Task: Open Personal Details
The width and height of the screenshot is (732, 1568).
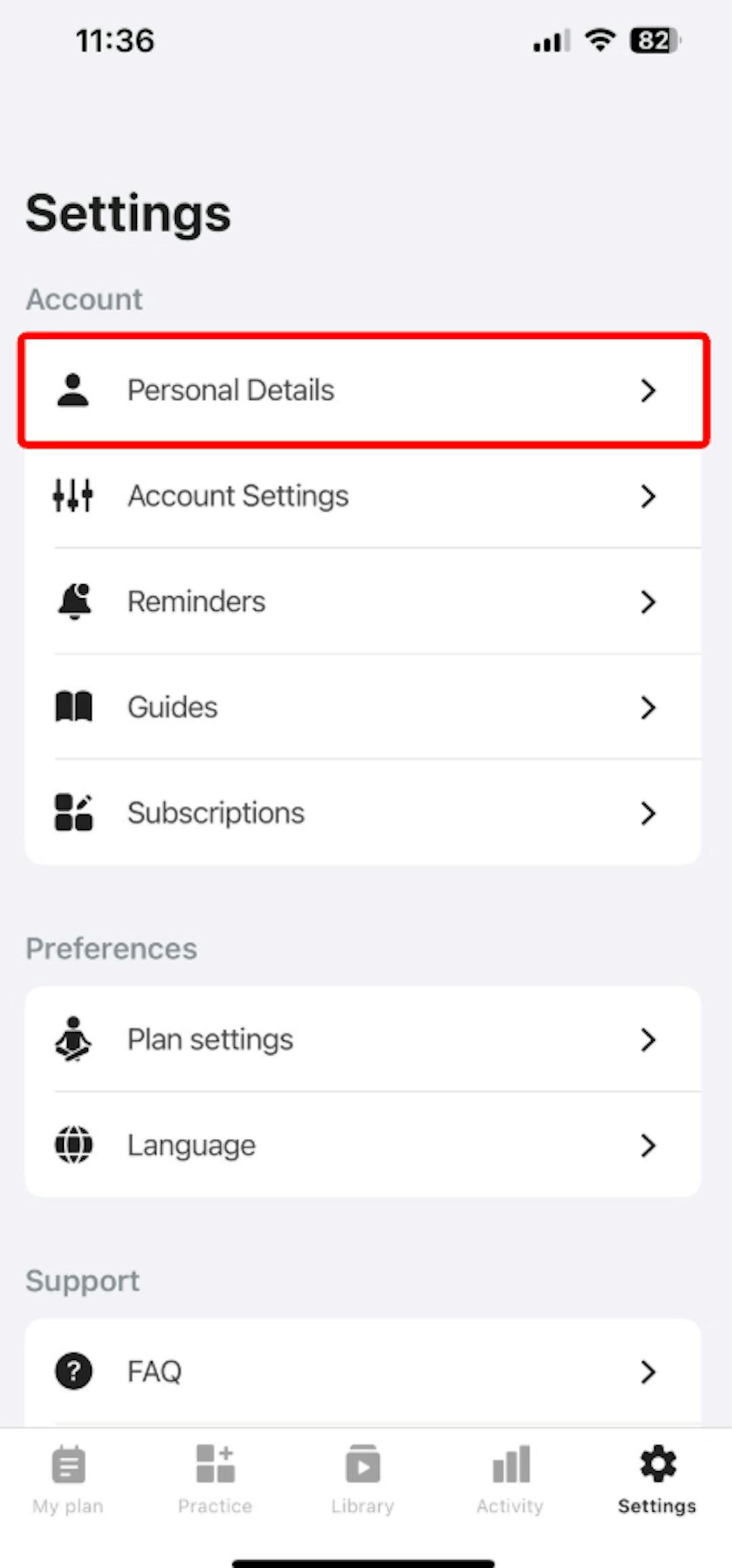Action: 363,390
